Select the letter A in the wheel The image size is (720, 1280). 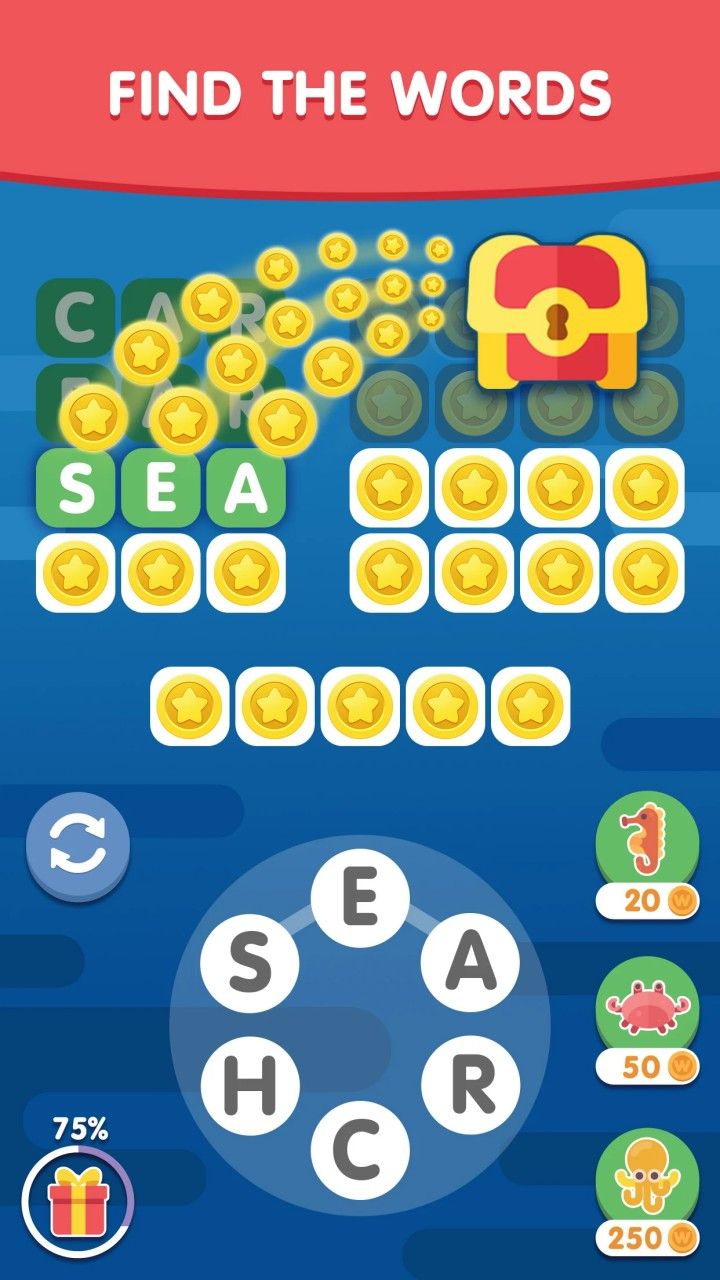[470, 964]
